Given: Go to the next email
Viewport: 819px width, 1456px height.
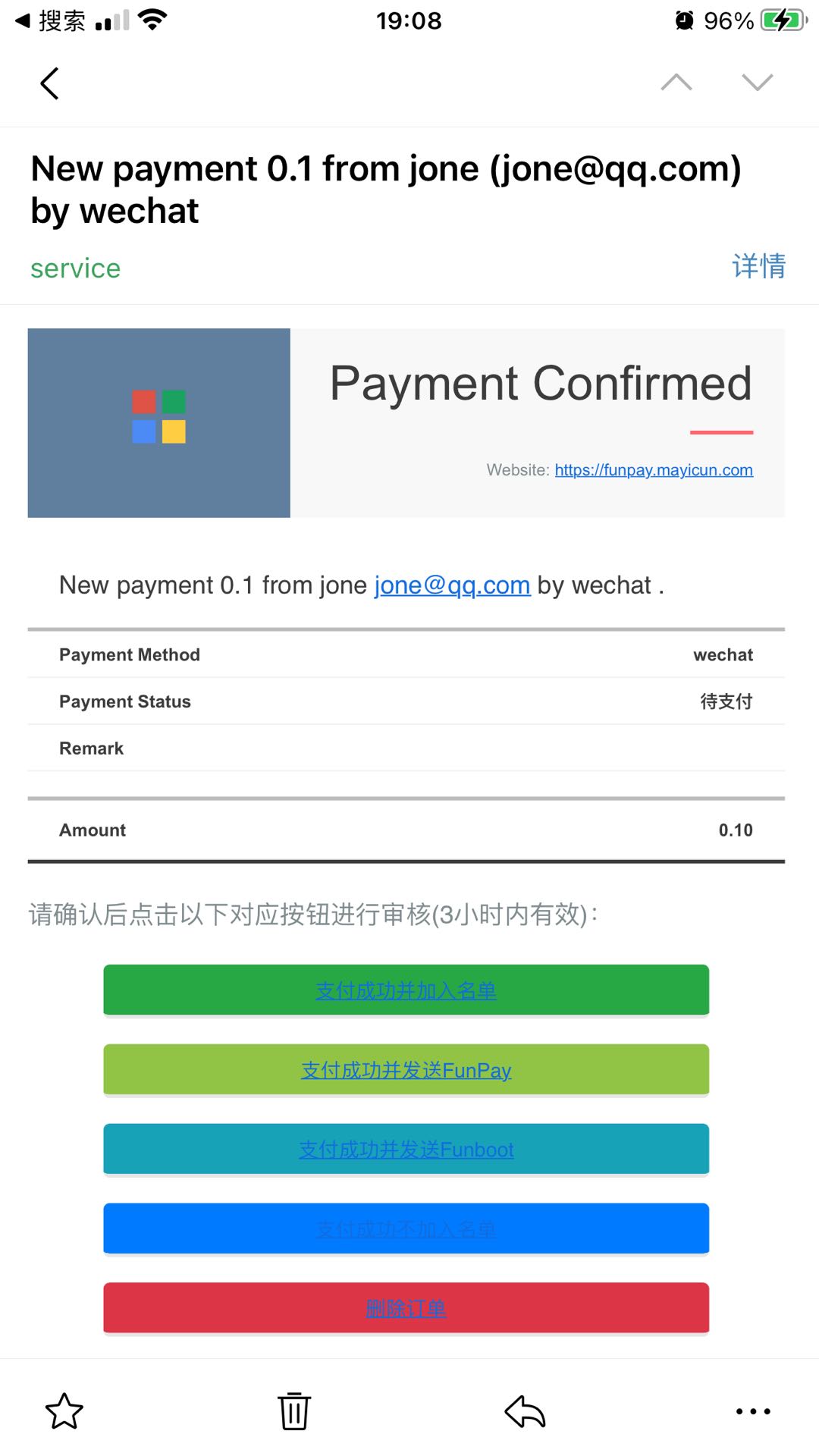Looking at the screenshot, I should point(757,83).
